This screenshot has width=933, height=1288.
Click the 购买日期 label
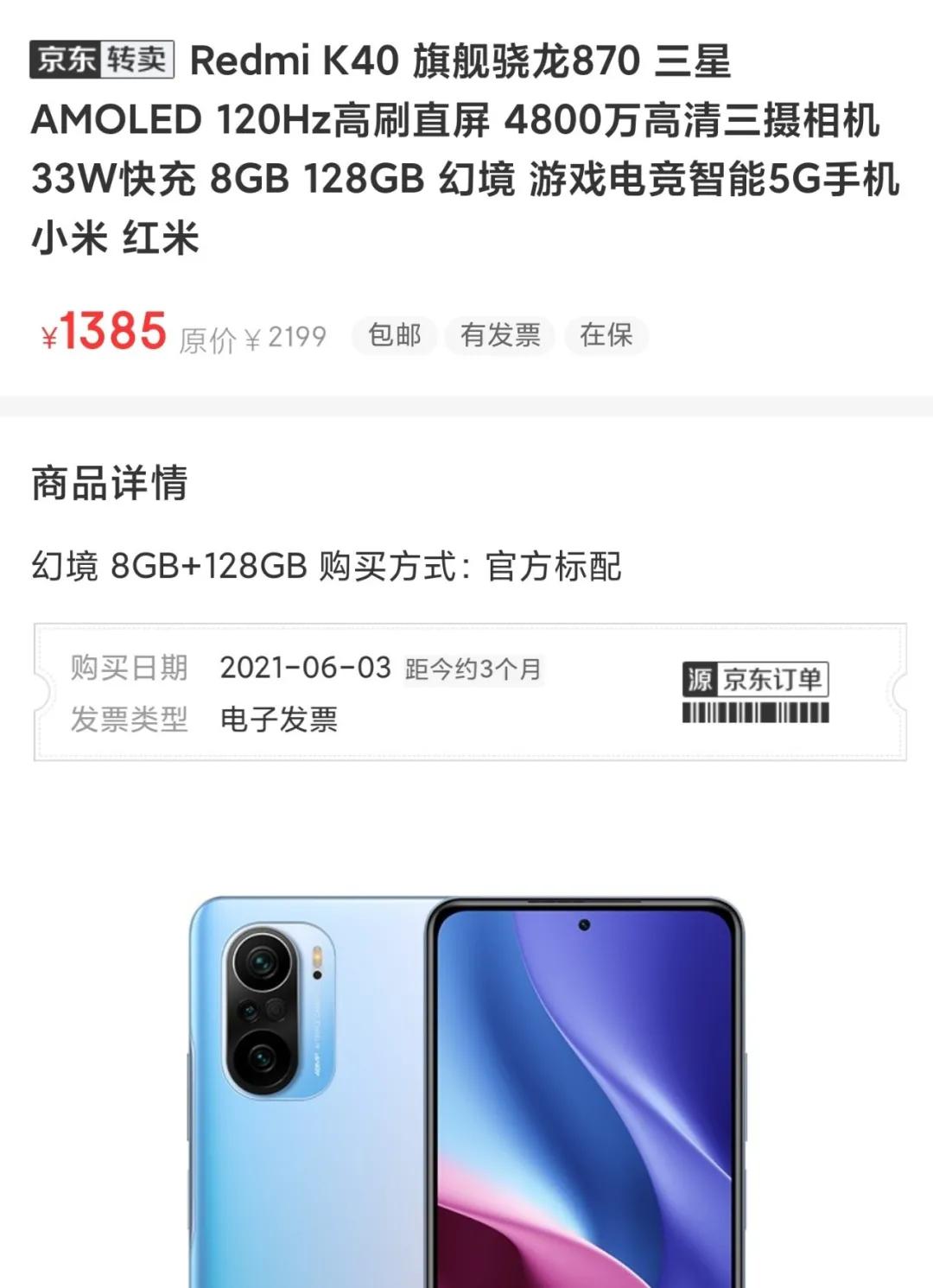pyautogui.click(x=130, y=669)
